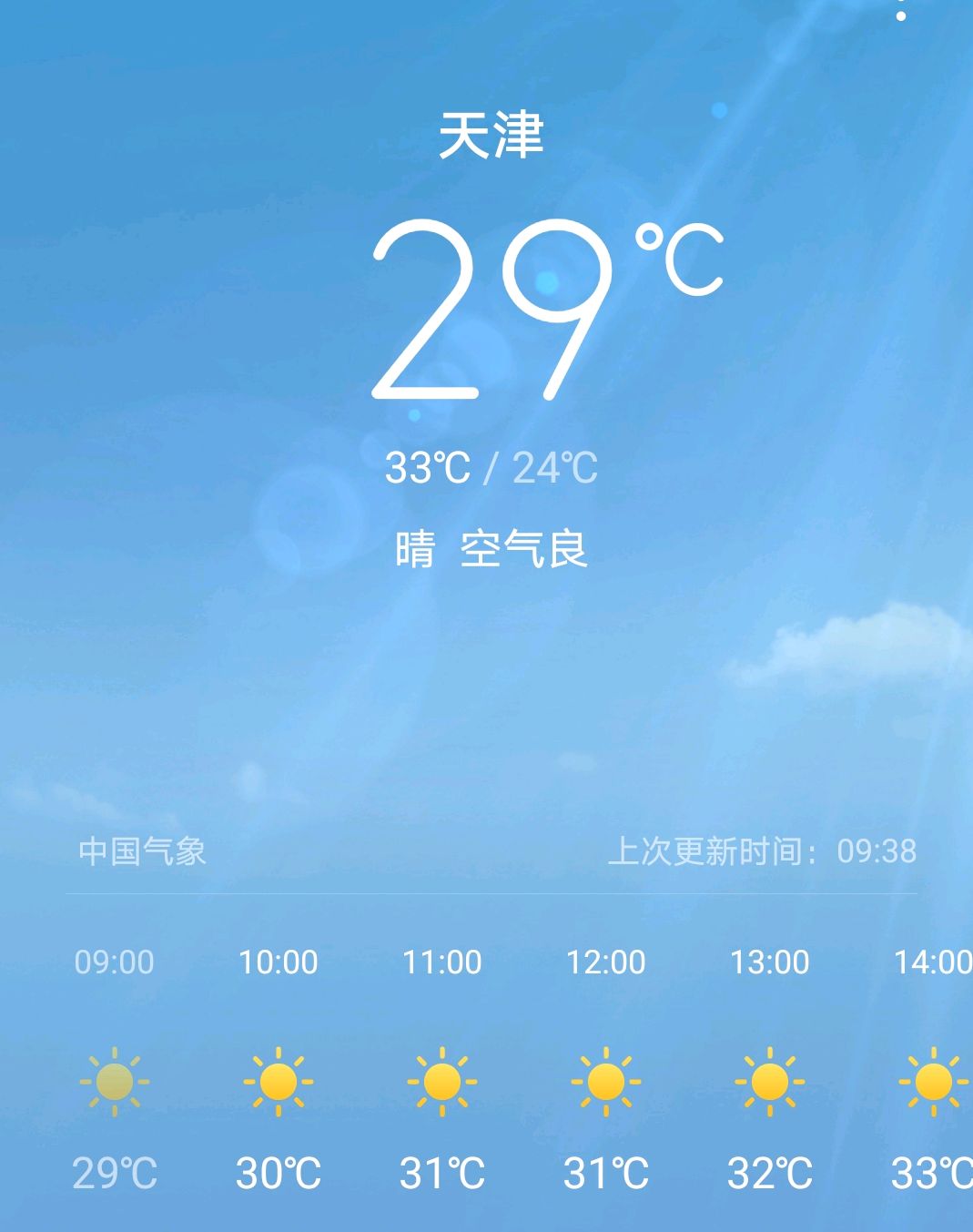Tap the 24℃ daily low temperature
Viewport: 973px width, 1232px height.
[x=554, y=467]
